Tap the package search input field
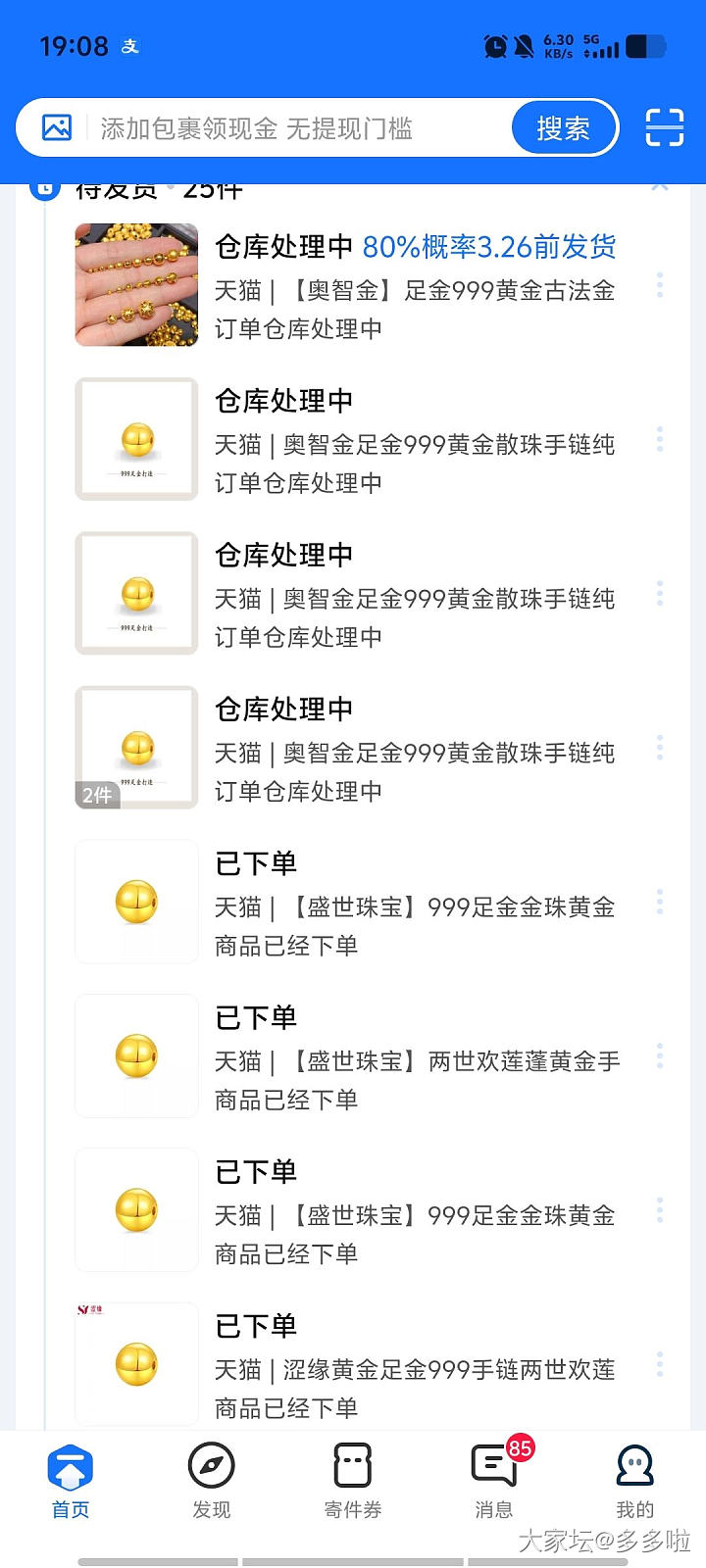This screenshot has height=1568, width=706. 294,128
